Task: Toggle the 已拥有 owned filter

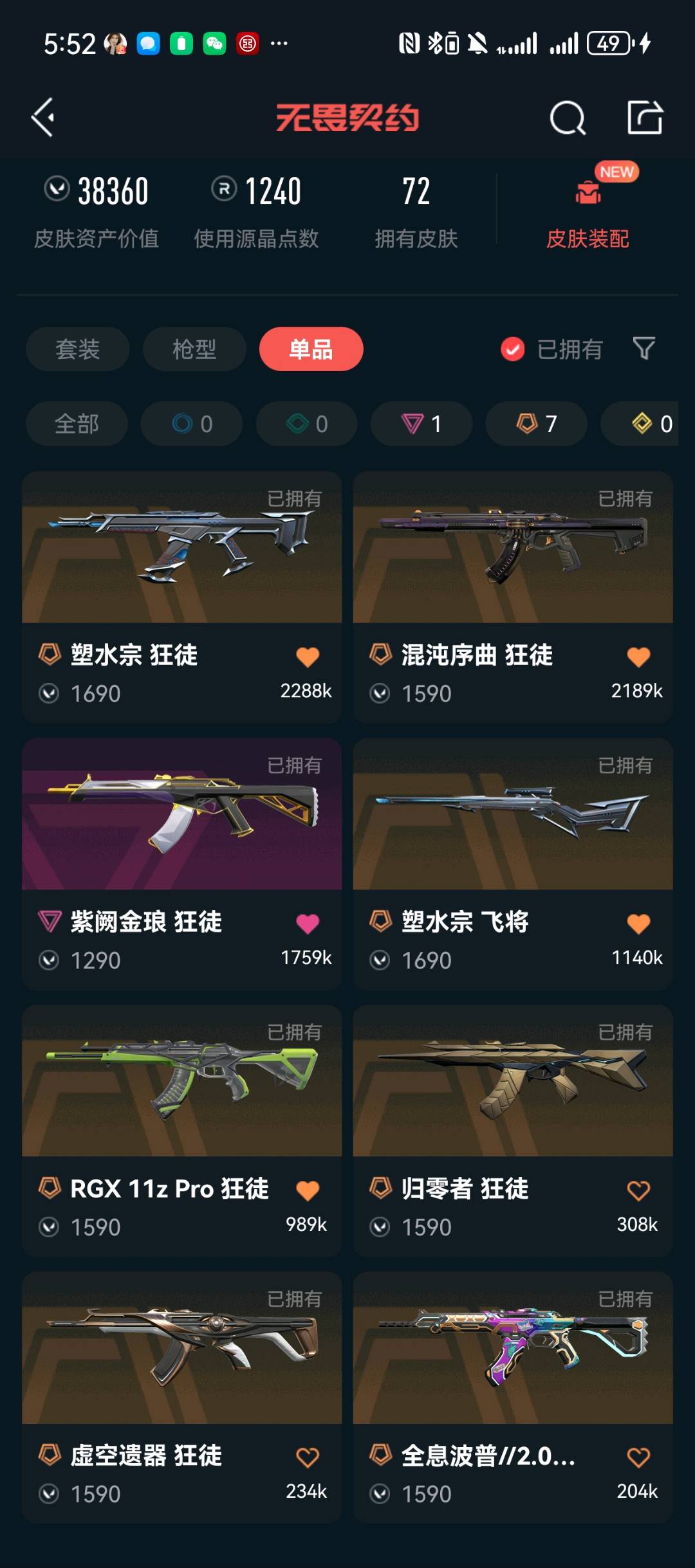Action: pyautogui.click(x=552, y=349)
